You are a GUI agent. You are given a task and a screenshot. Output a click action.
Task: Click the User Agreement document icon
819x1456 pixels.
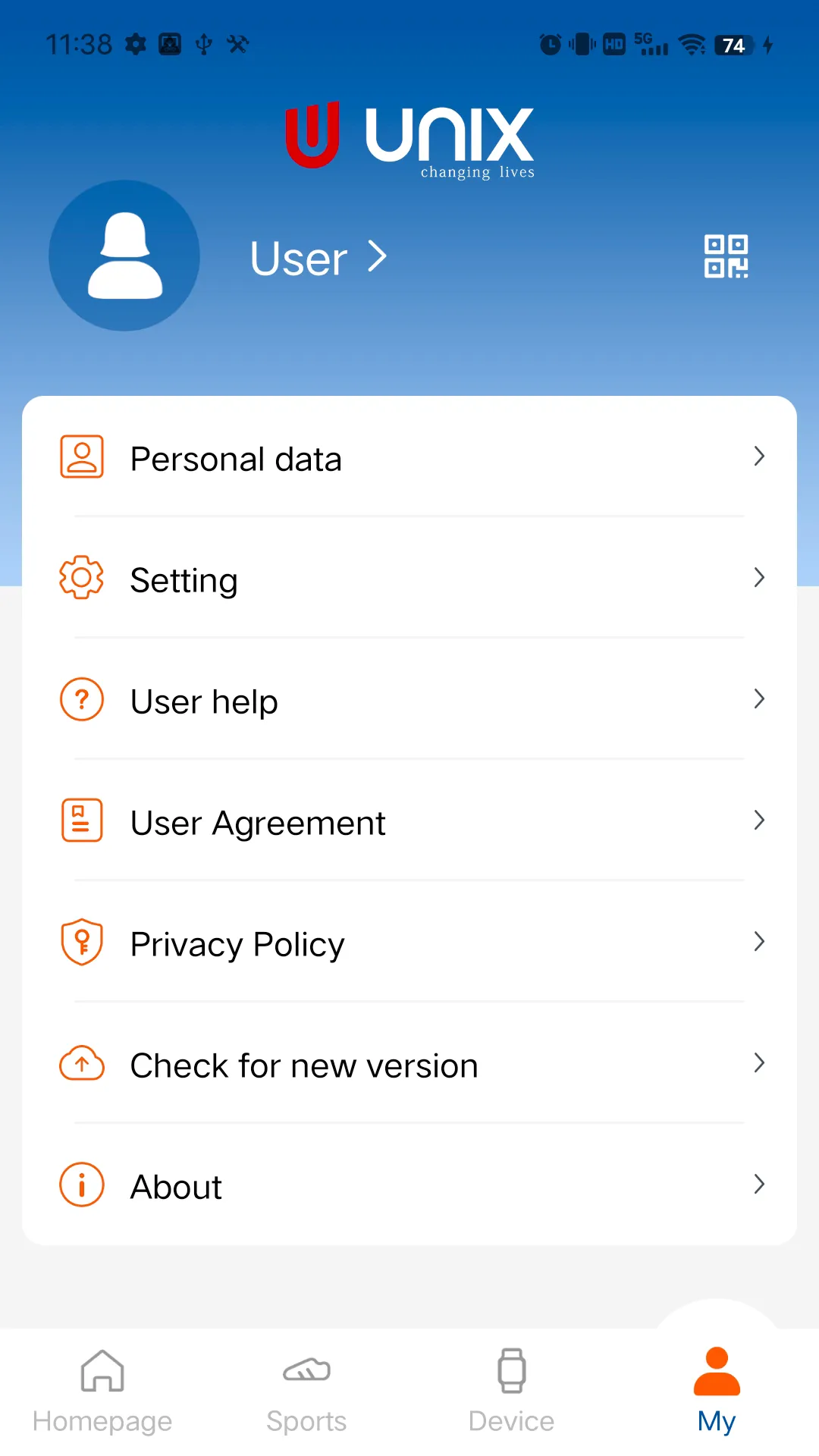(81, 820)
